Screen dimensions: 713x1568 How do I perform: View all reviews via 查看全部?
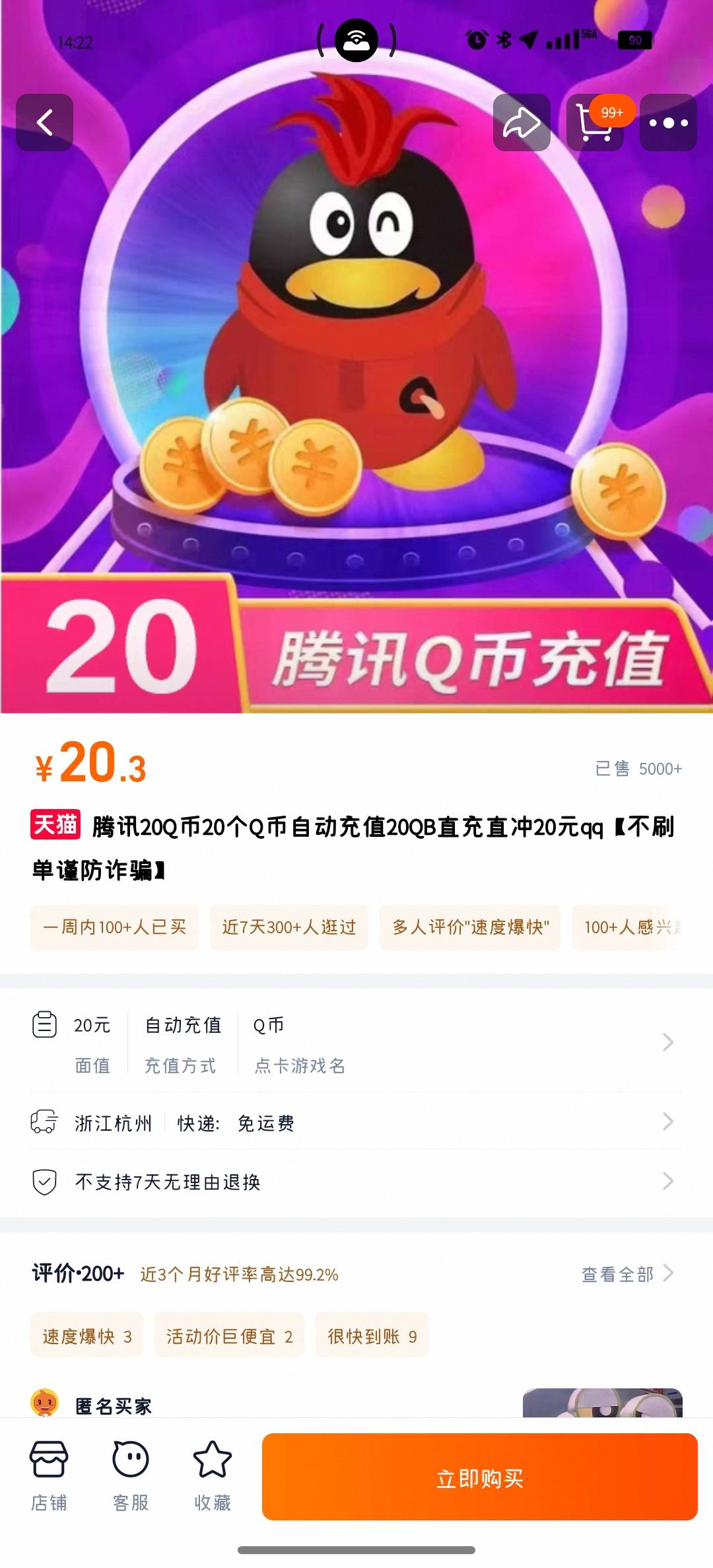626,1273
